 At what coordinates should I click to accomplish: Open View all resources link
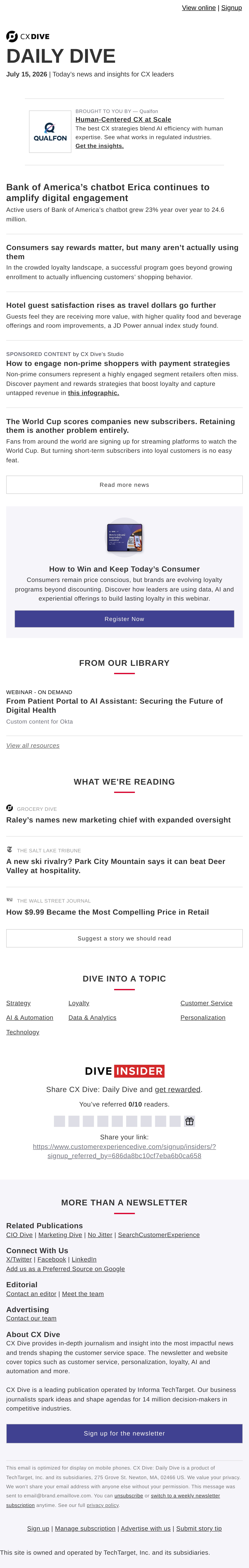click(33, 746)
